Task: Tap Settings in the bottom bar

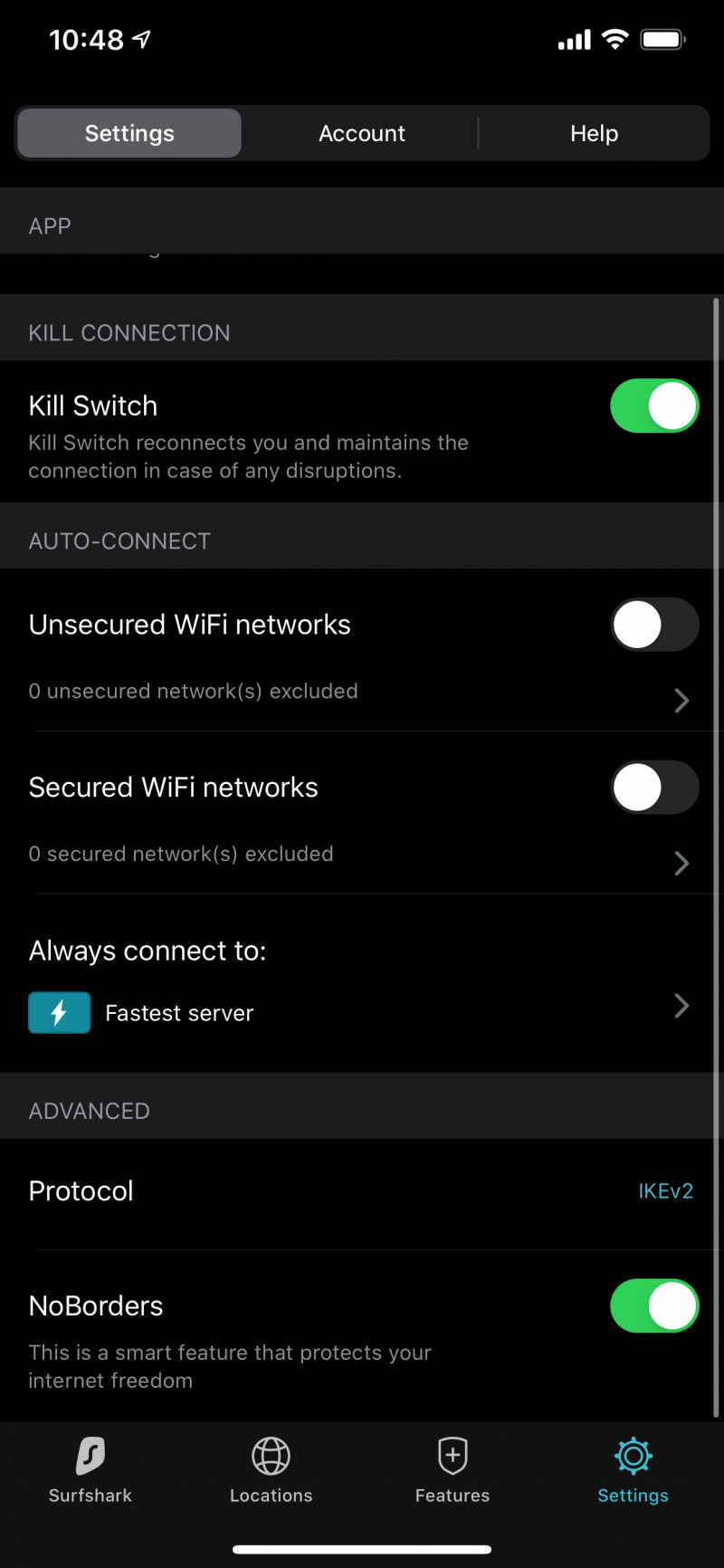Action: [x=633, y=1470]
